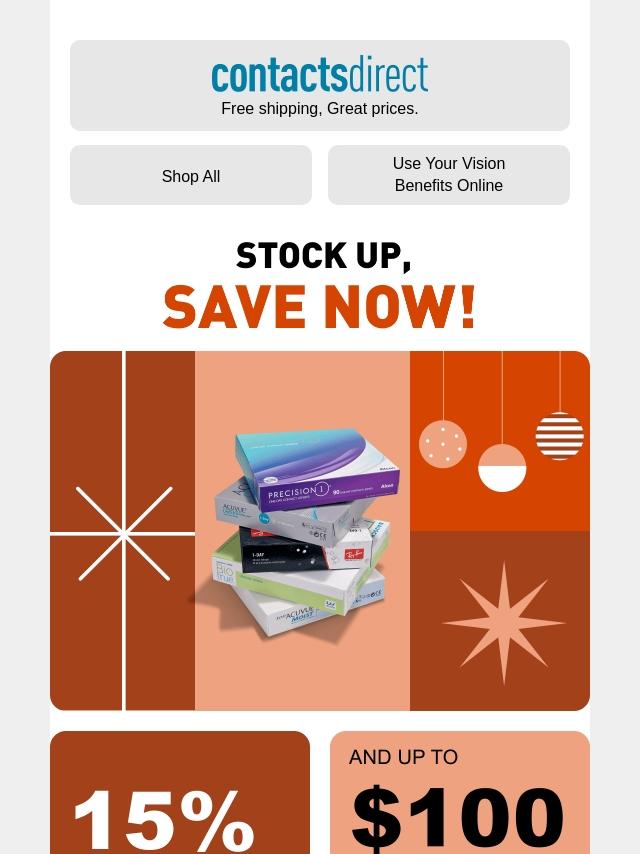640x854 pixels.
Task: Tap the up to $100 offer tile
Action: [460, 792]
